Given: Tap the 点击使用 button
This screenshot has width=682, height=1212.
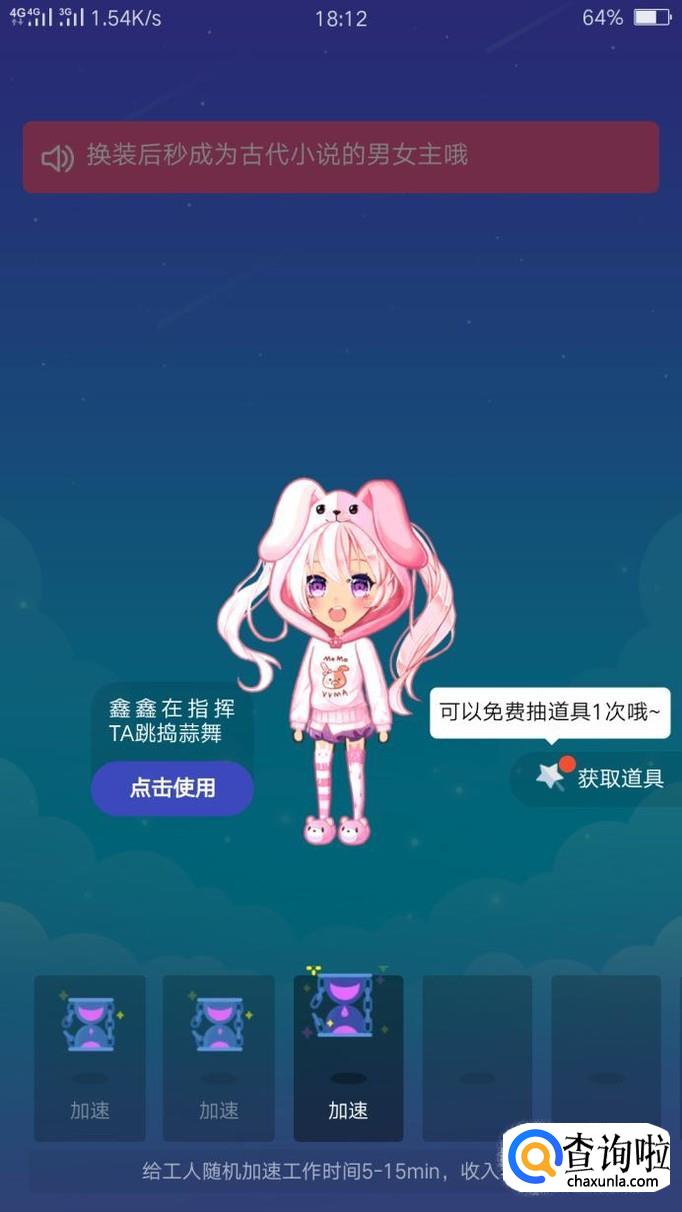Looking at the screenshot, I should (172, 788).
